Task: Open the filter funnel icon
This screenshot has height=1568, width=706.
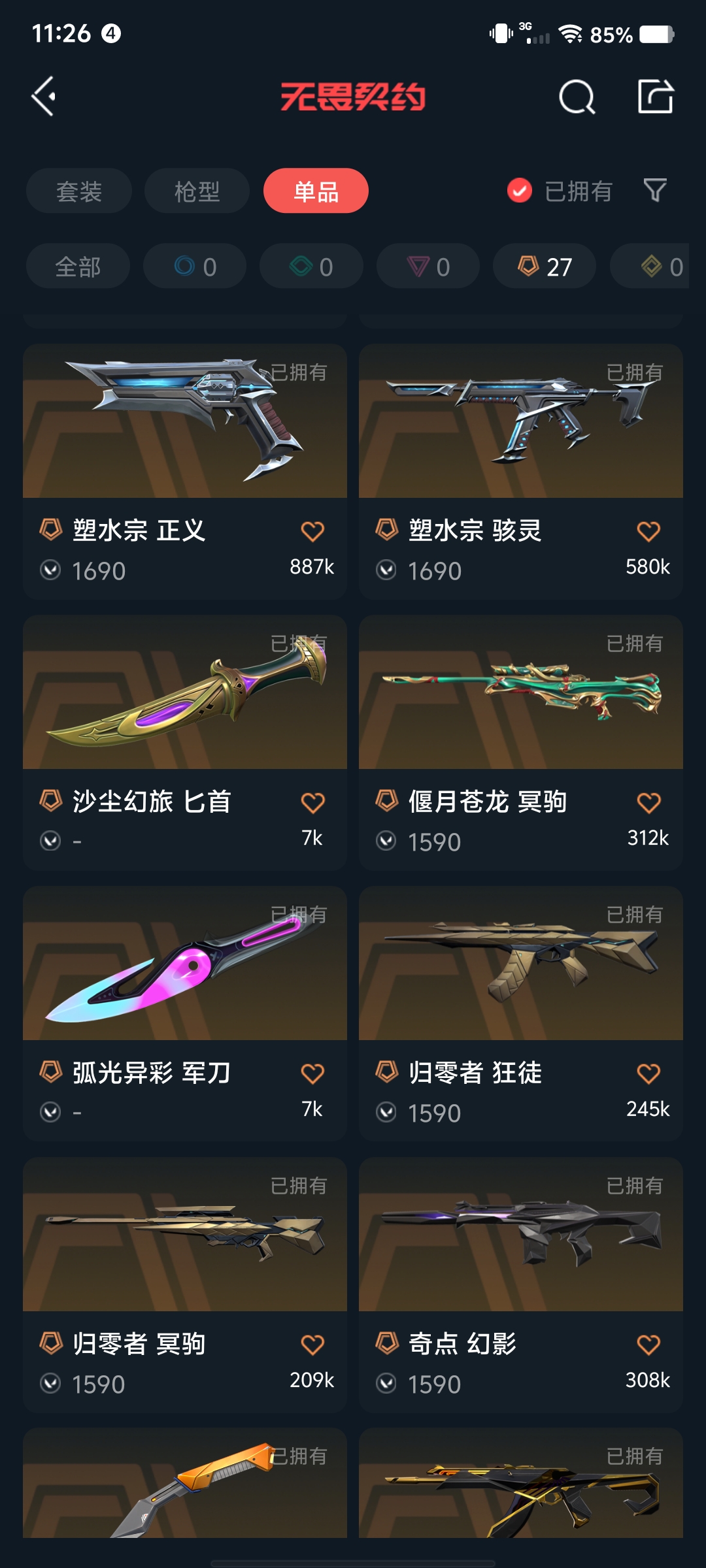Action: click(x=655, y=190)
